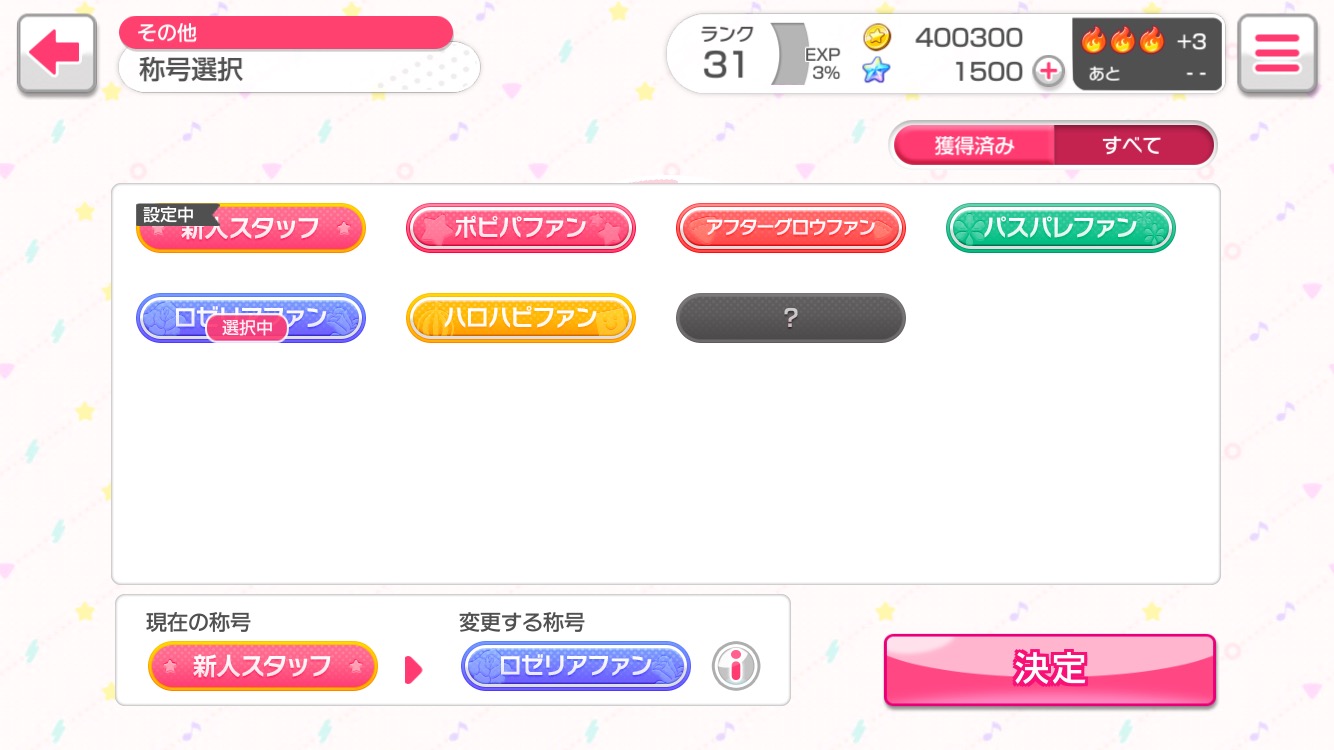Image resolution: width=1334 pixels, height=750 pixels.
Task: Select the ポピパファン title
Action: click(521, 229)
